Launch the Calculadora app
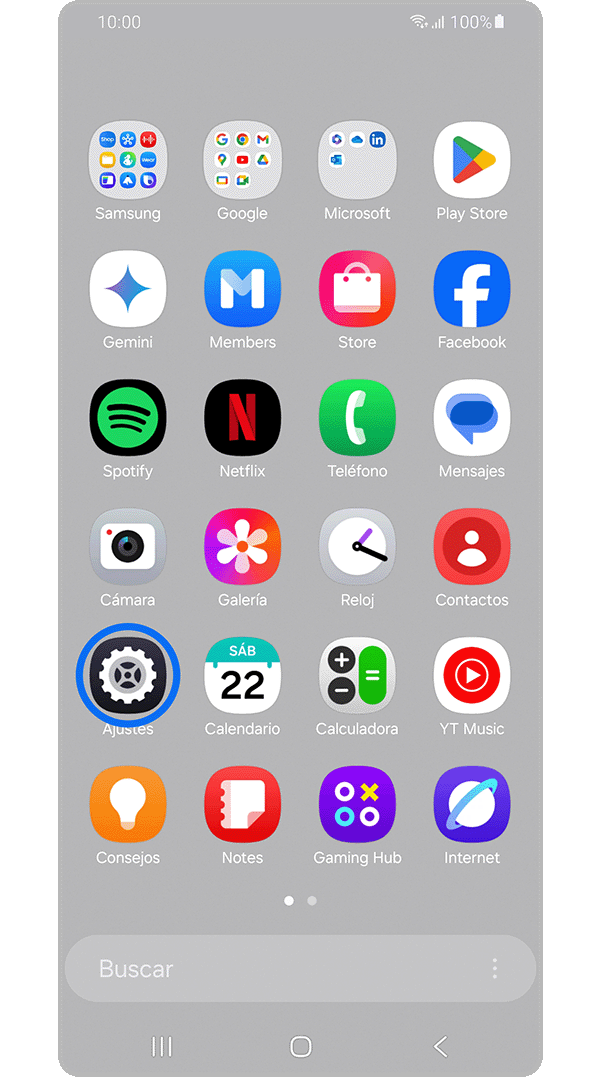The width and height of the screenshot is (600, 1077). point(357,676)
